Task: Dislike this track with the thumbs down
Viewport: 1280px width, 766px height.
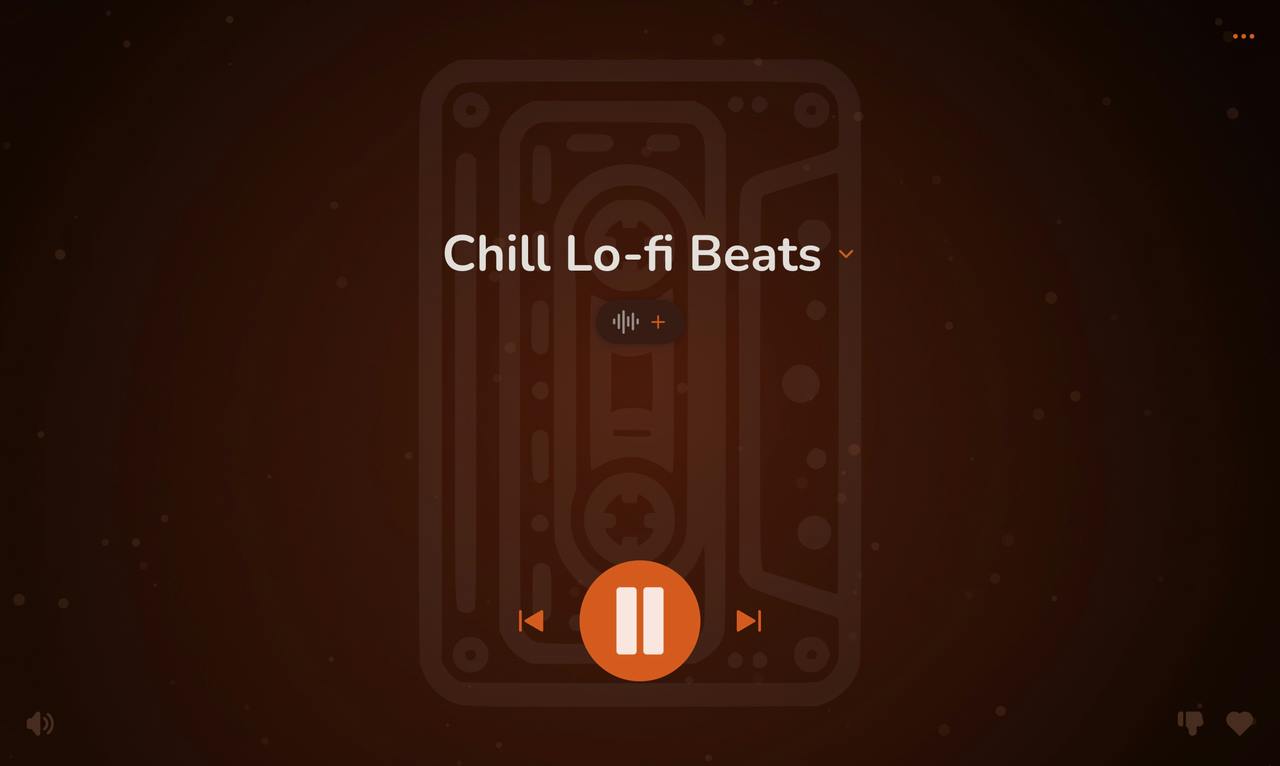Action: pos(1190,722)
